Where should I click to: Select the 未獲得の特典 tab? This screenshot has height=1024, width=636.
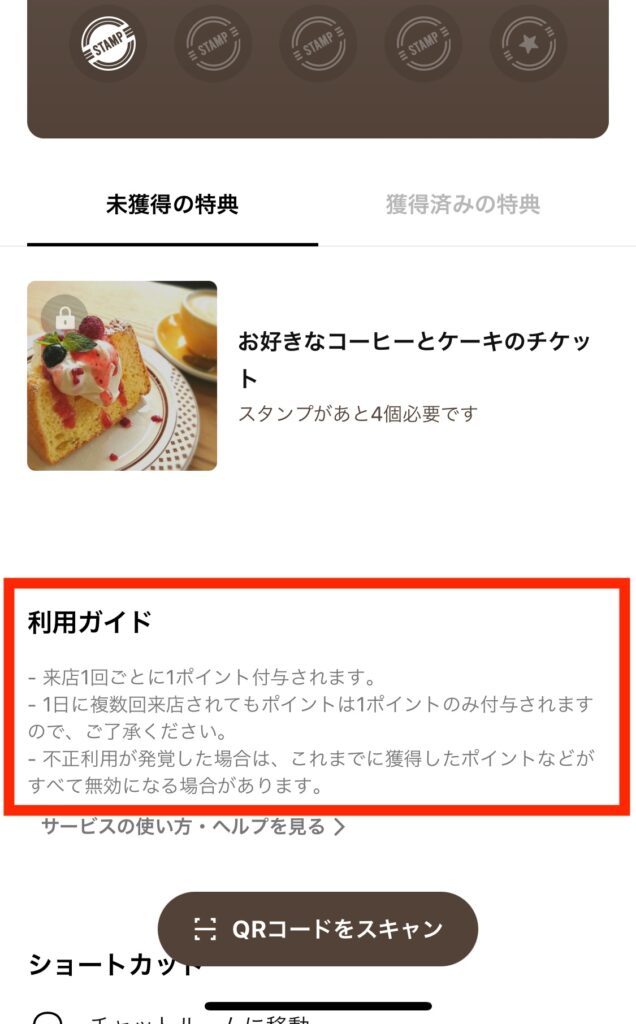click(x=172, y=205)
